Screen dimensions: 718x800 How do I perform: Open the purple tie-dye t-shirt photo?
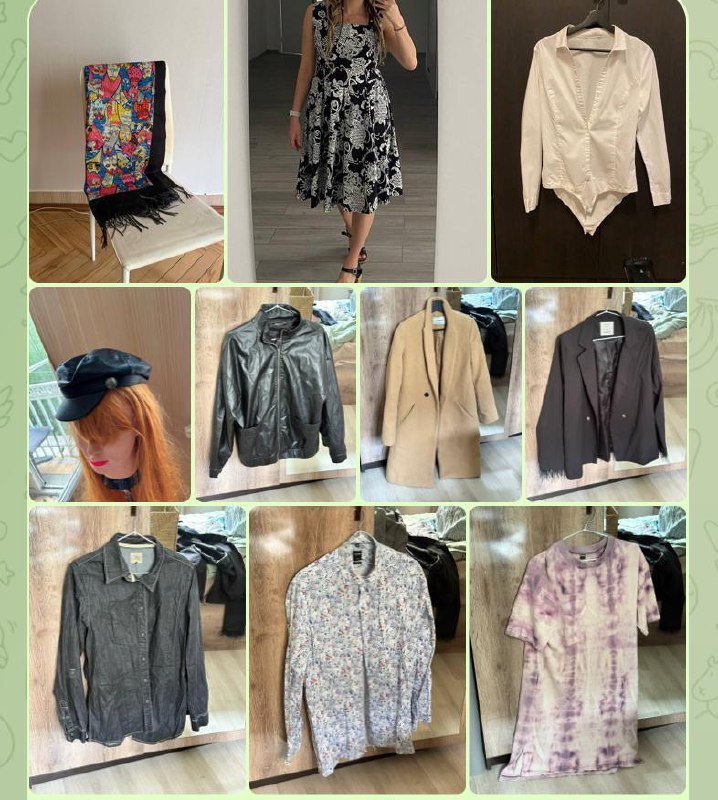click(578, 650)
